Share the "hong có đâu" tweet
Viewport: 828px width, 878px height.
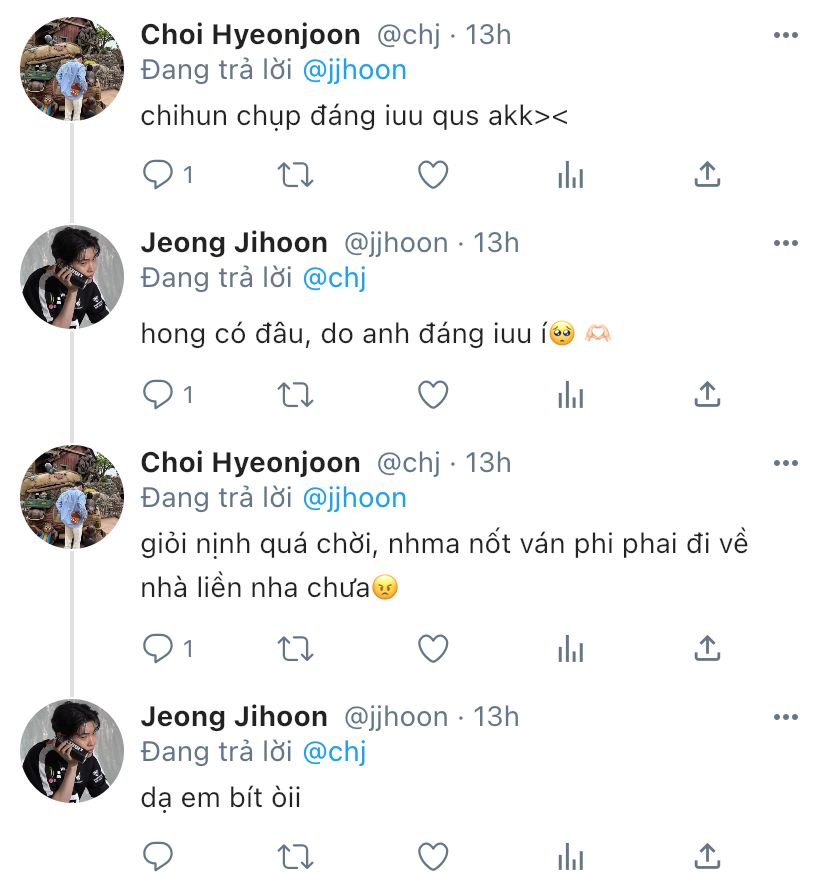click(x=707, y=396)
